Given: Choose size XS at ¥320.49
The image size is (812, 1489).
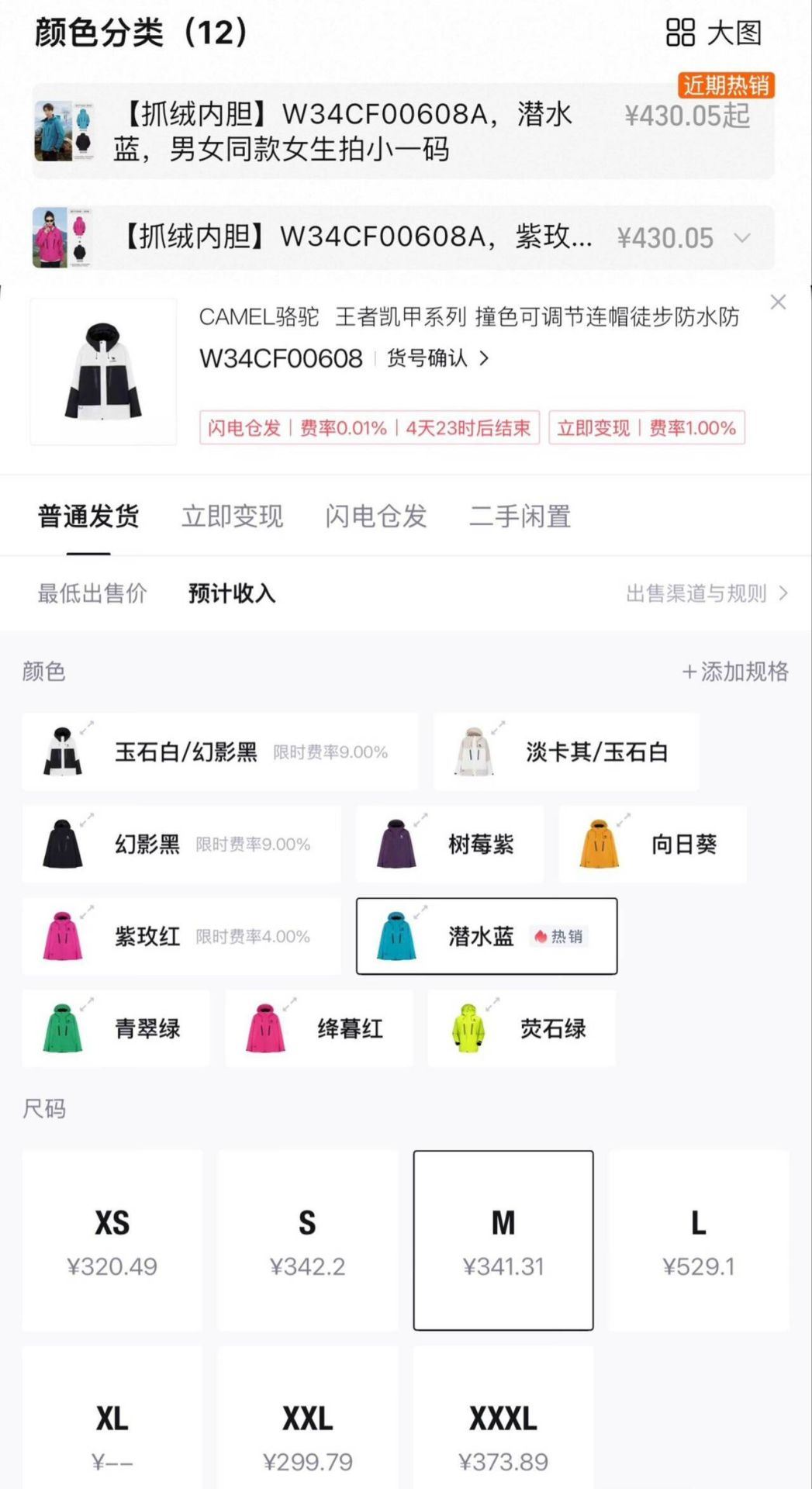Looking at the screenshot, I should [112, 1241].
